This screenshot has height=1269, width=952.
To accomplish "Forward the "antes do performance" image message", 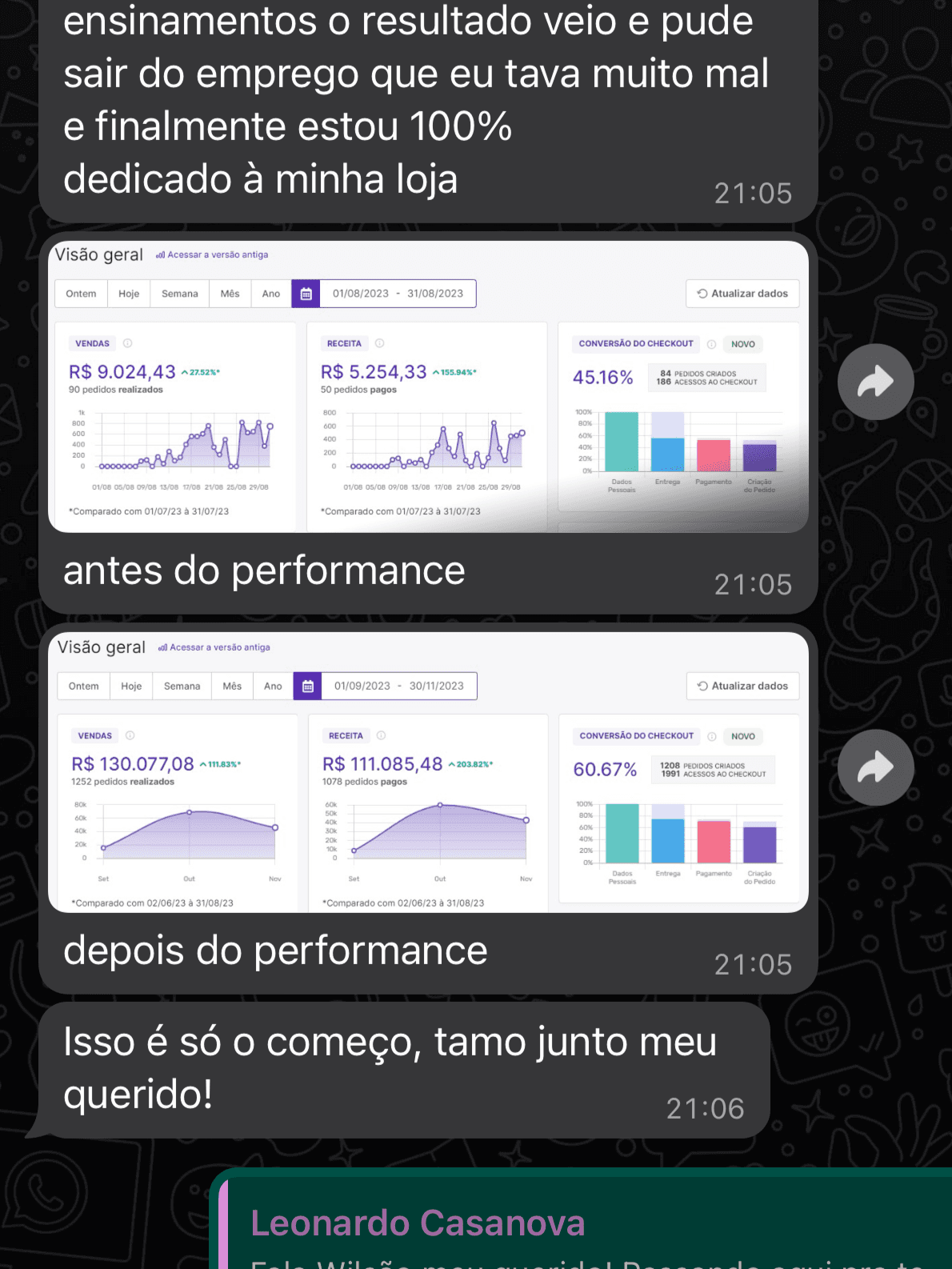I will 875,382.
